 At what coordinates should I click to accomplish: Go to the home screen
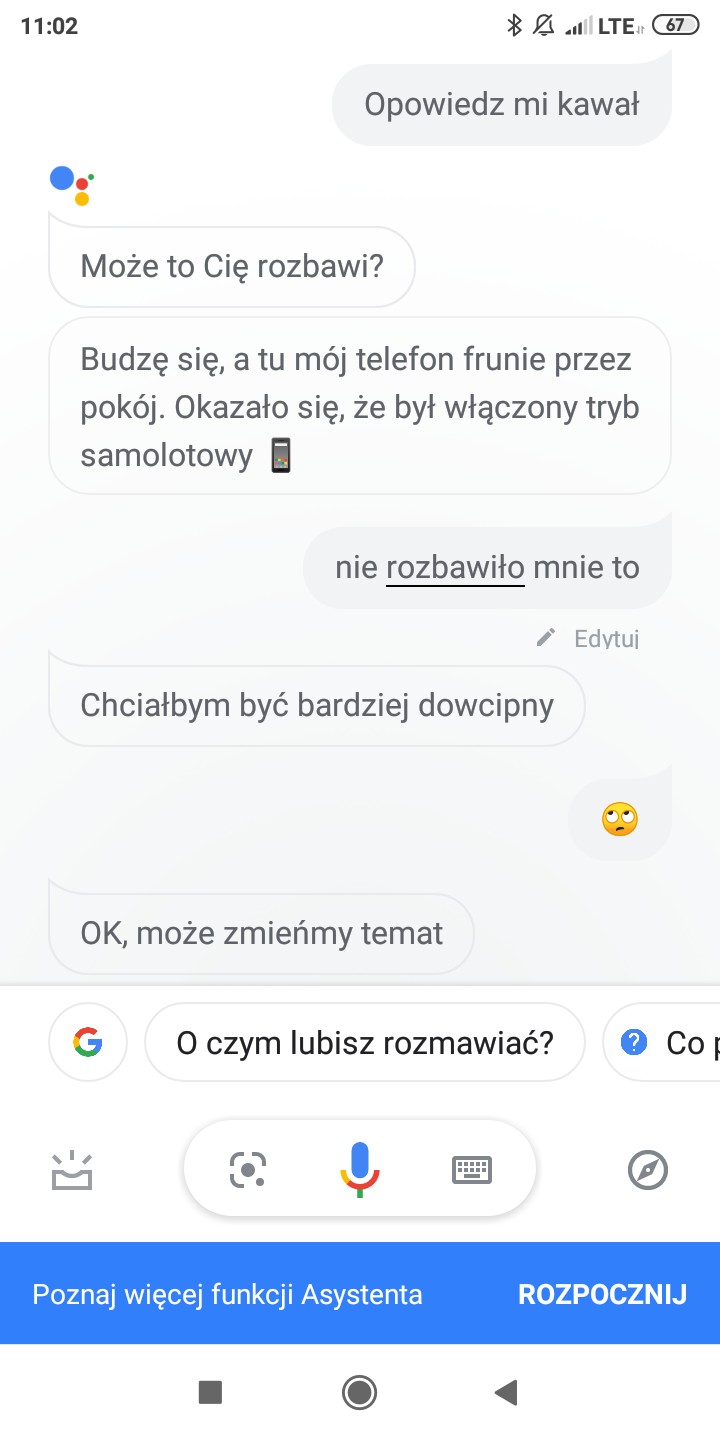click(x=359, y=1391)
